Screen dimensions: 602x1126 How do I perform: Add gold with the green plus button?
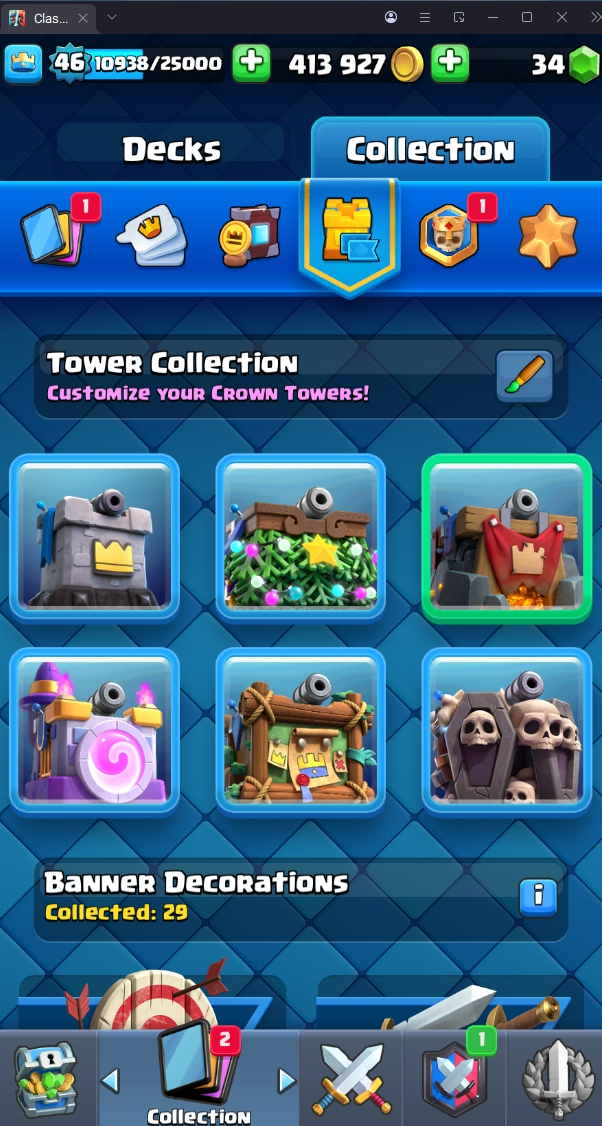450,64
